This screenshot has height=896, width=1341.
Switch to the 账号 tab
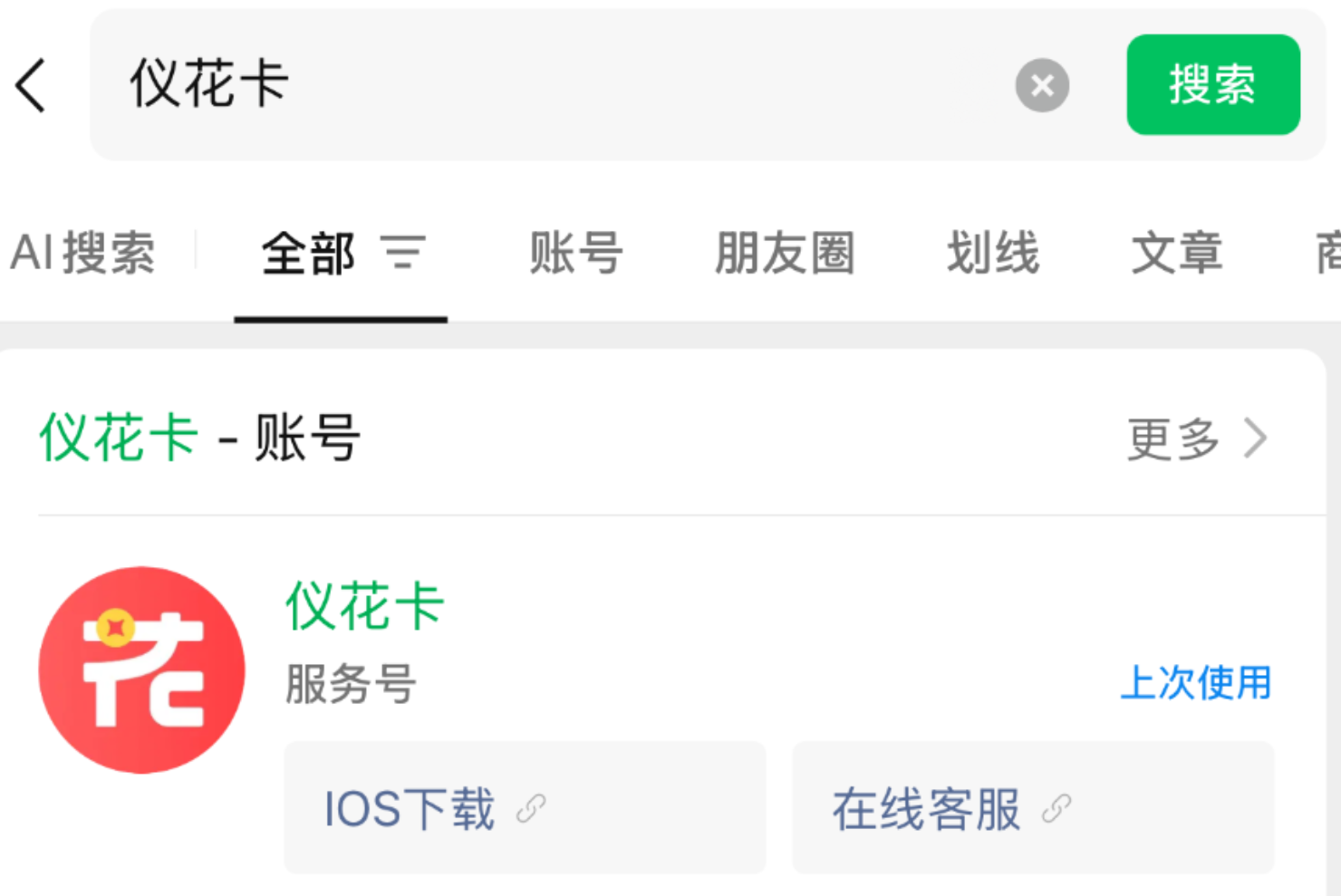[x=575, y=253]
